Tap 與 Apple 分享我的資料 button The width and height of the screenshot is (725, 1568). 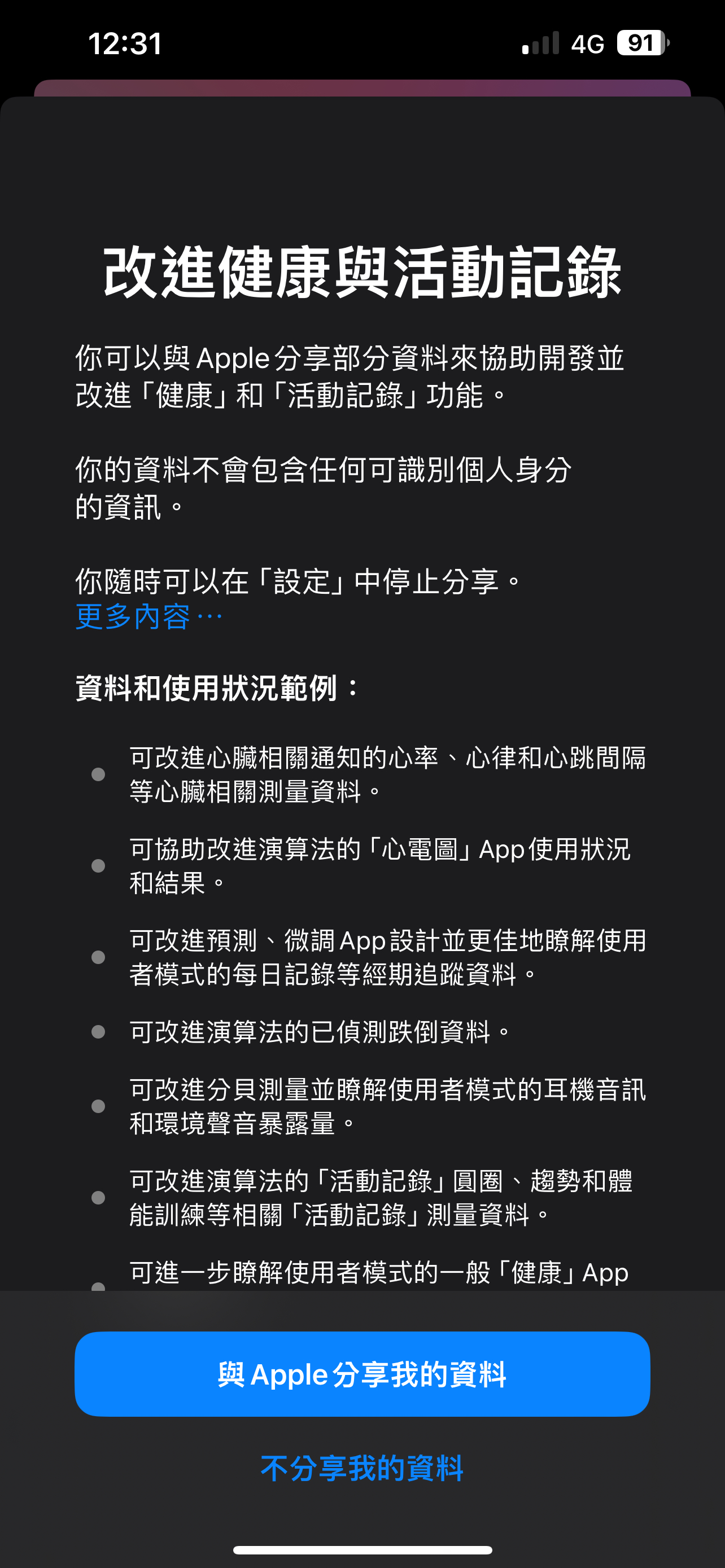[362, 1374]
